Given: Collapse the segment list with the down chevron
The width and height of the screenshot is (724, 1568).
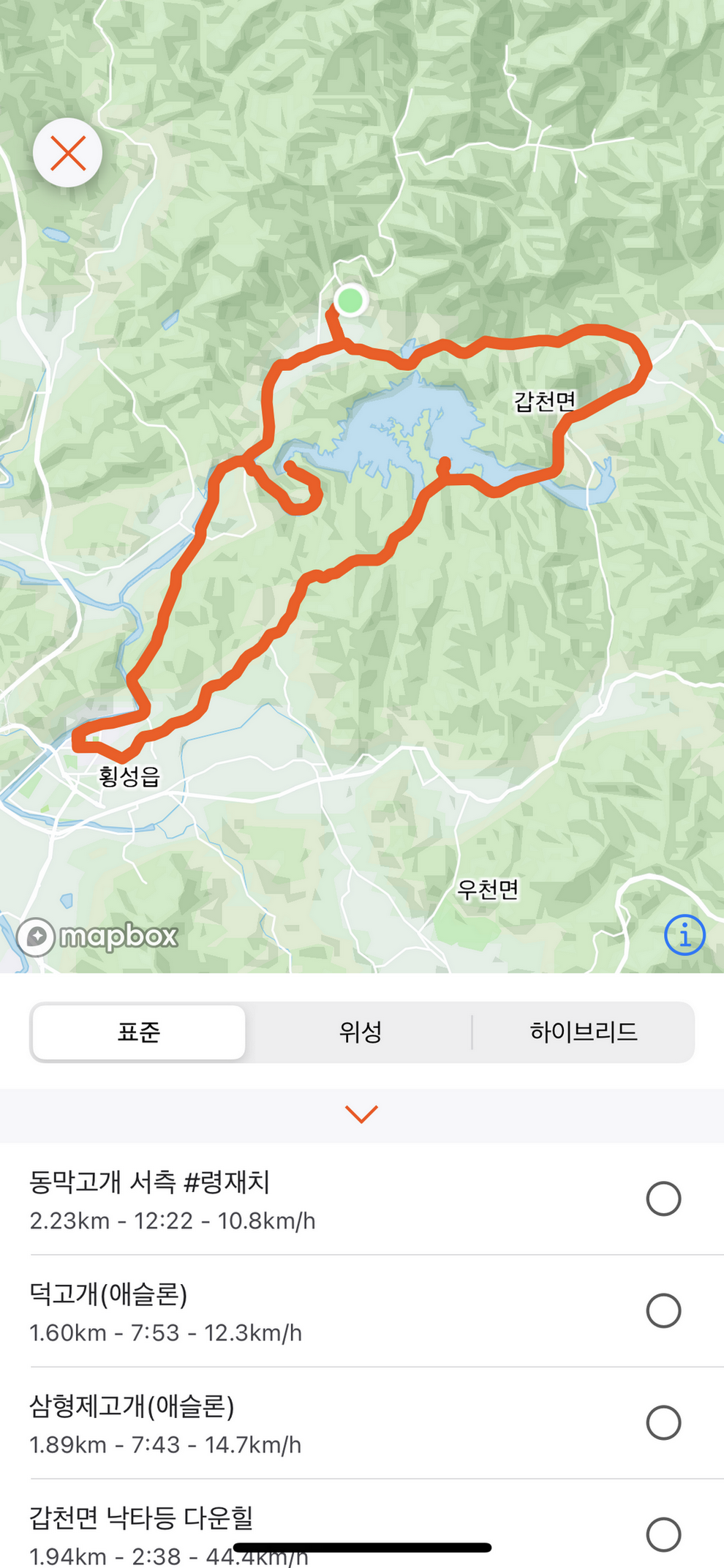Looking at the screenshot, I should click(361, 1114).
